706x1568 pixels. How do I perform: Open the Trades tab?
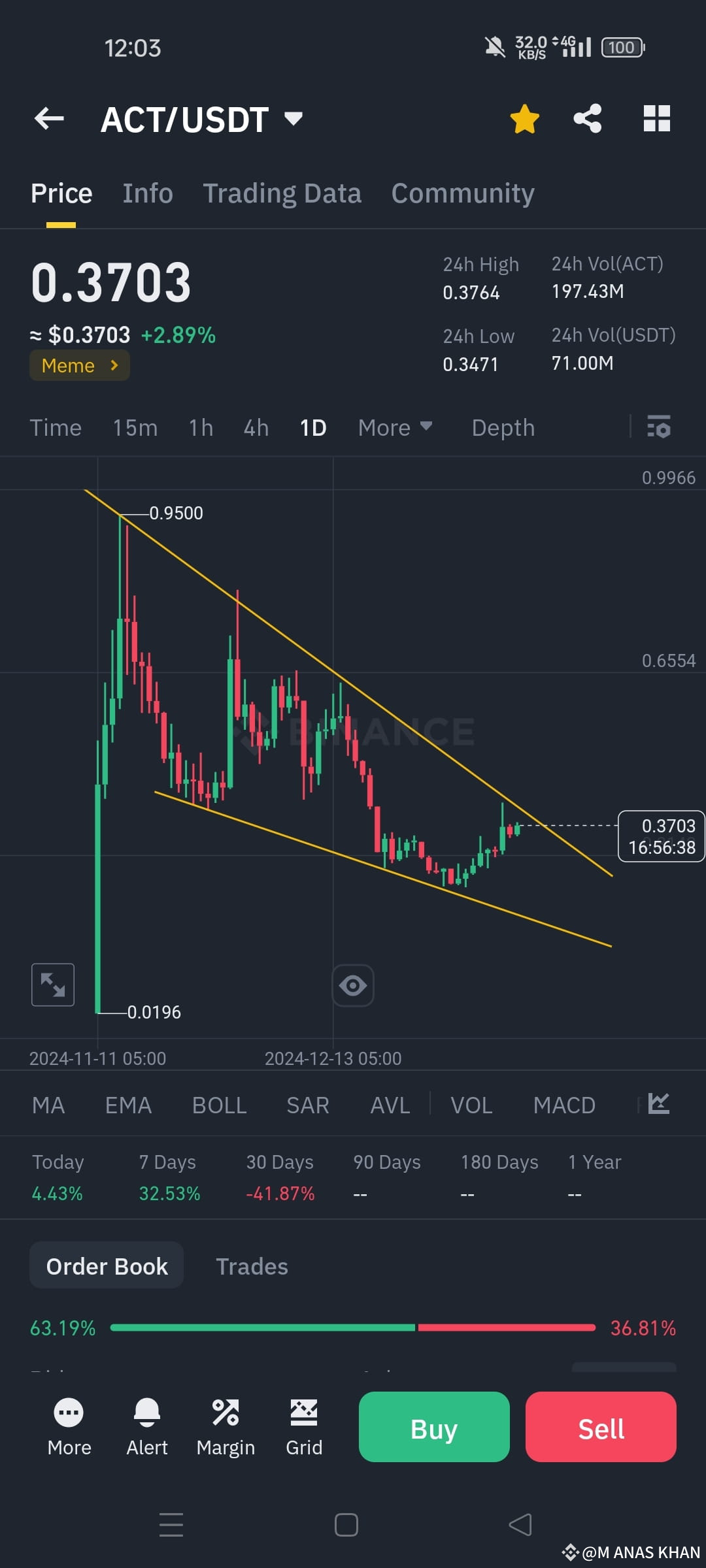coord(252,1266)
